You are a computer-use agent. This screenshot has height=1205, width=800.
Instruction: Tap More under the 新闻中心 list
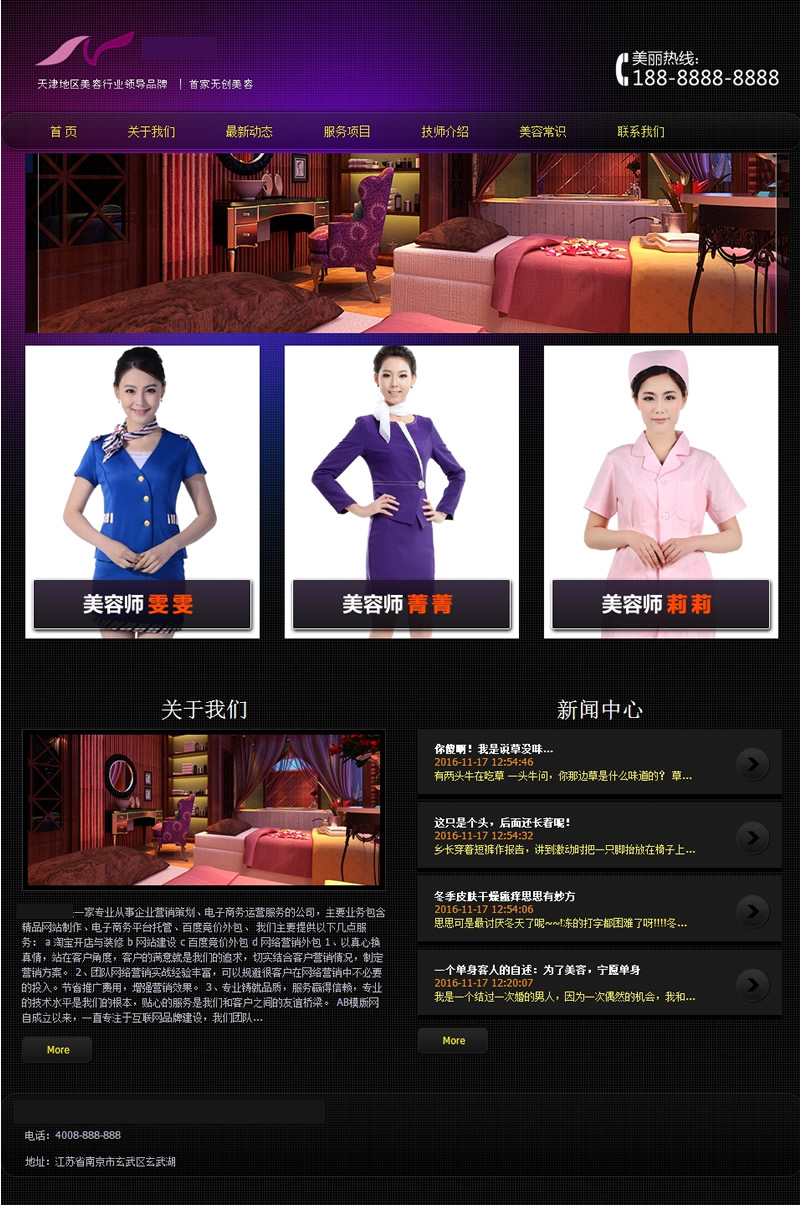click(x=453, y=1041)
